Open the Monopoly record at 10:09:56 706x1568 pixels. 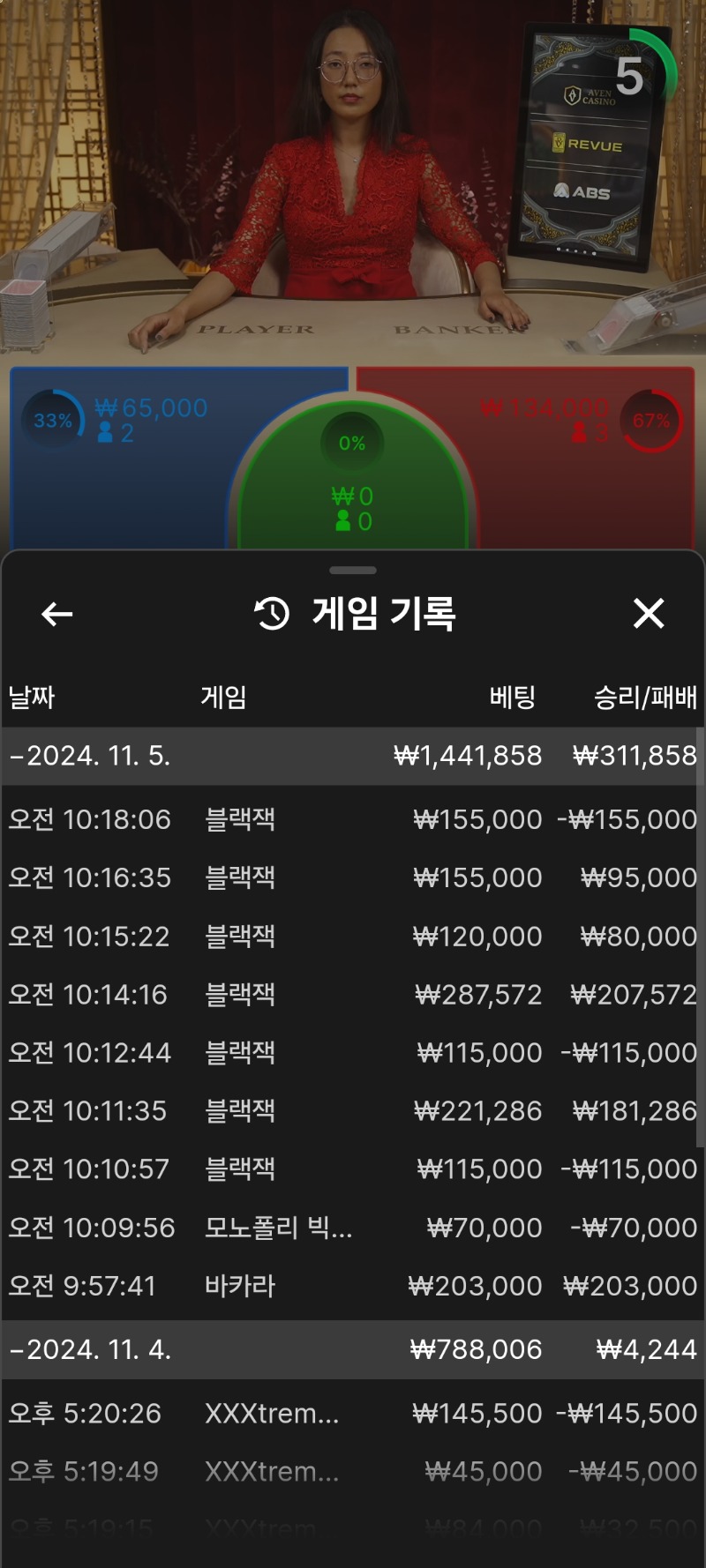(353, 1227)
